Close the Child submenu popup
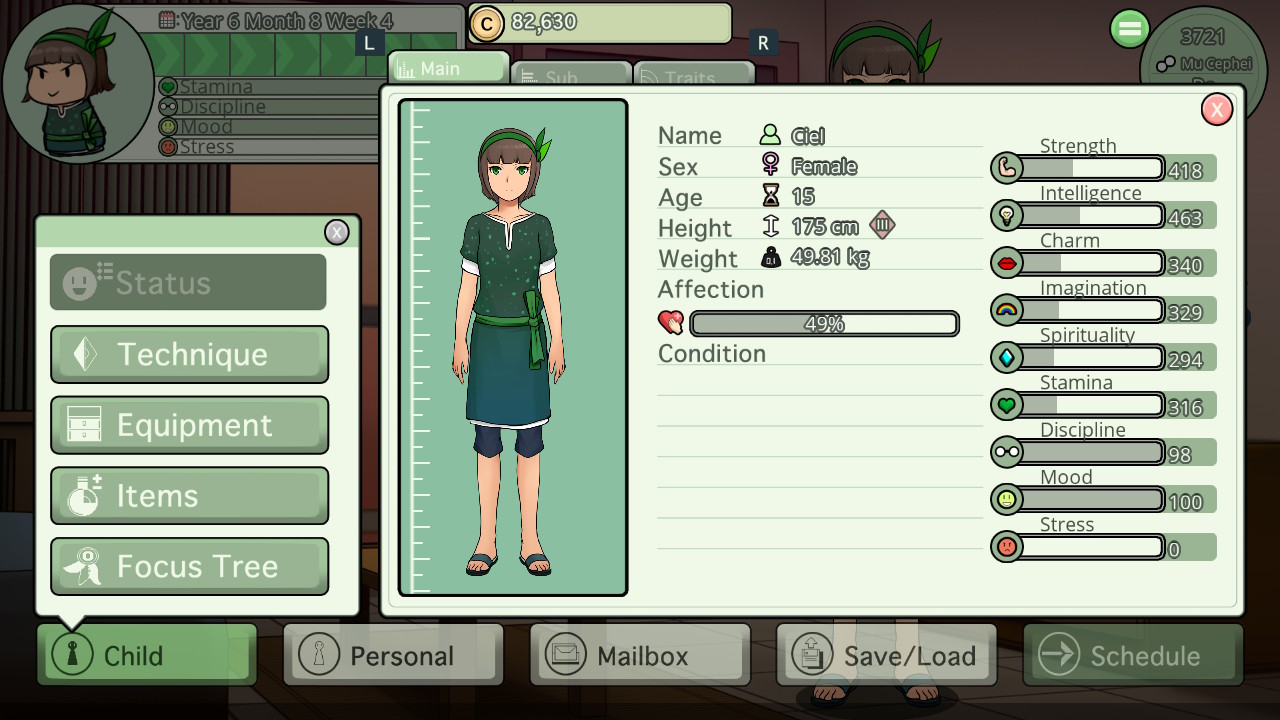The height and width of the screenshot is (720, 1280). (337, 232)
